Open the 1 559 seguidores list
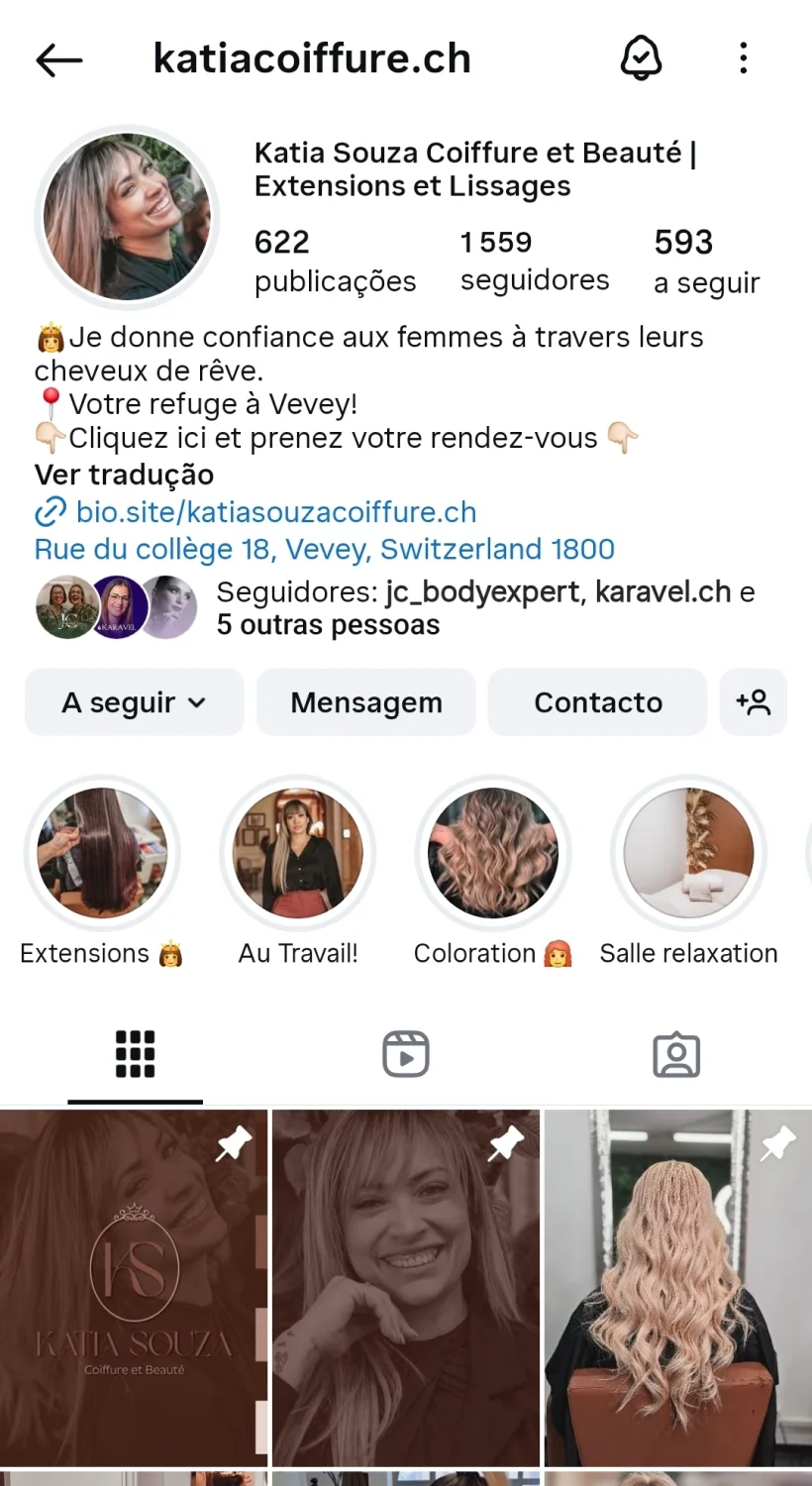The image size is (812, 1486). 534,261
